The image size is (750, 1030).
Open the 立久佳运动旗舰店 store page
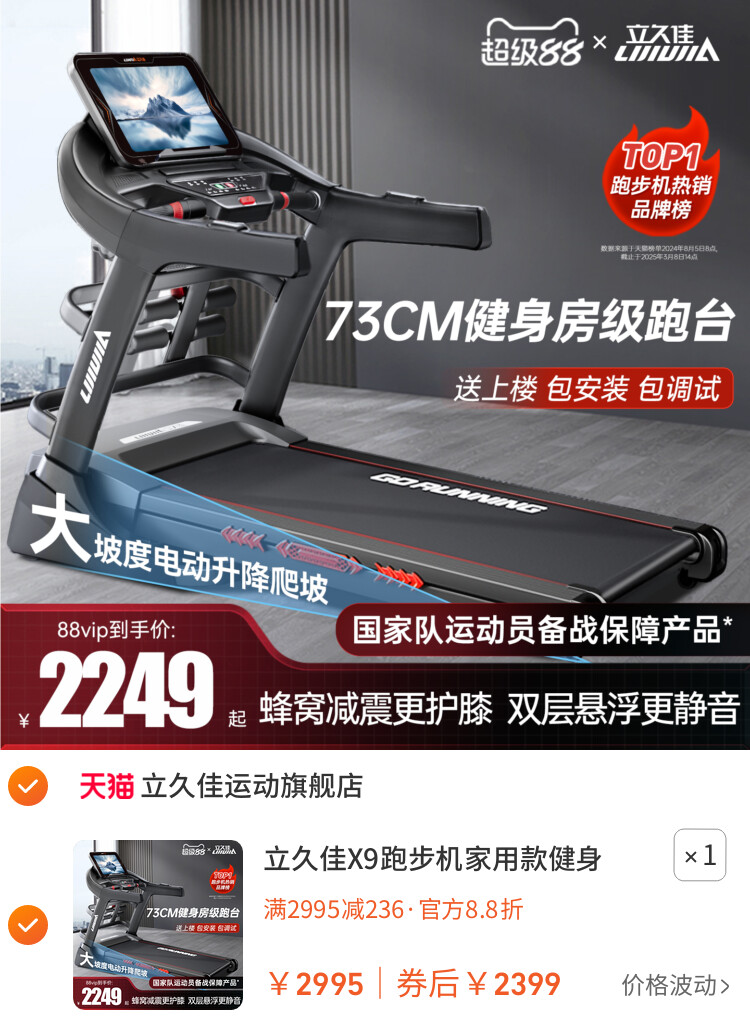point(250,786)
